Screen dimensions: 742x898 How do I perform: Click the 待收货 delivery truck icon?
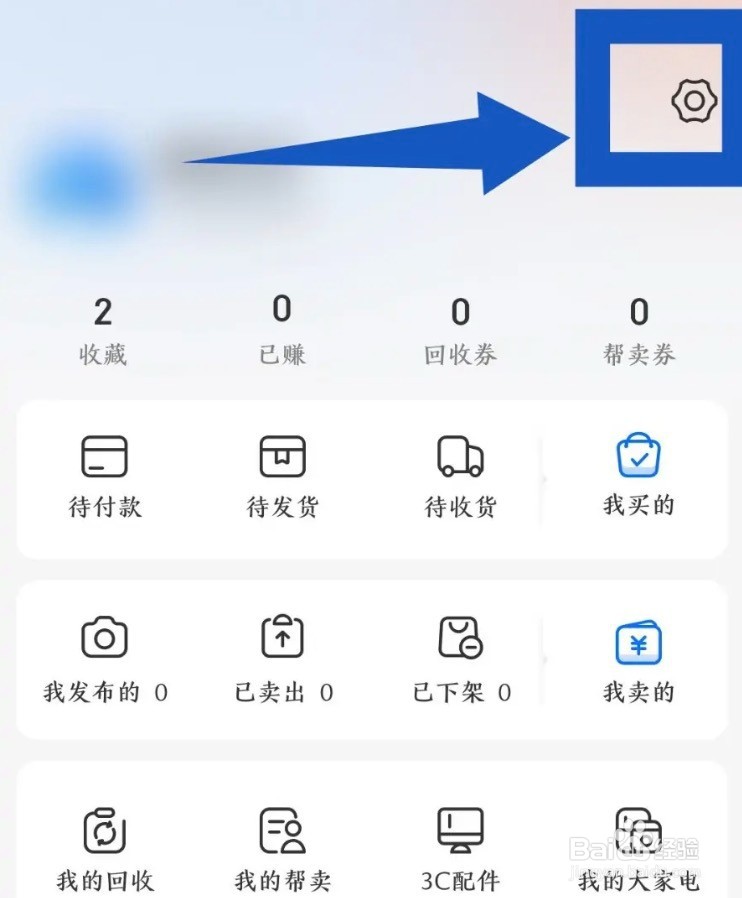(459, 456)
